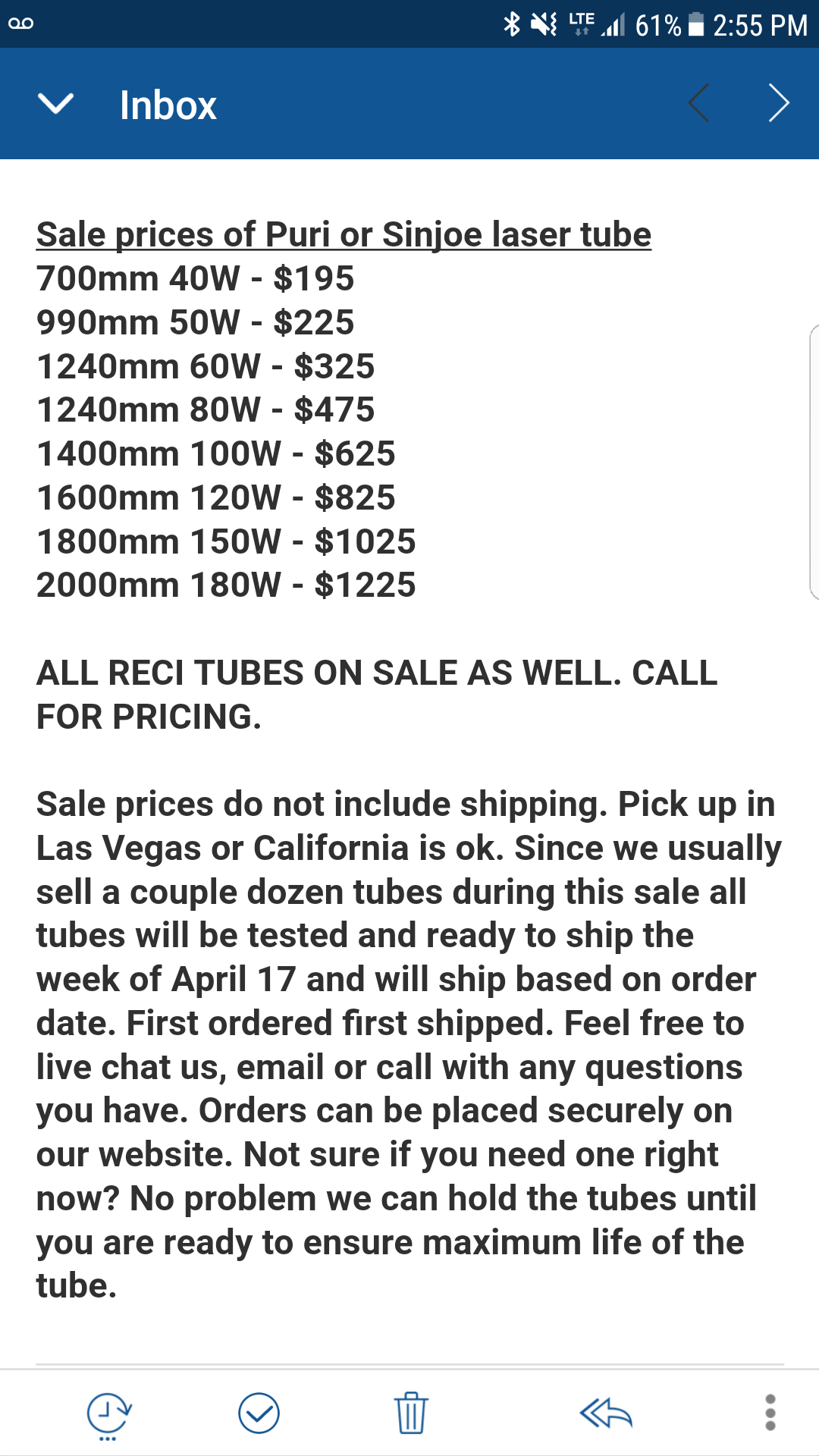
Task: Snooze this email with the clock icon
Action: coord(108,1414)
